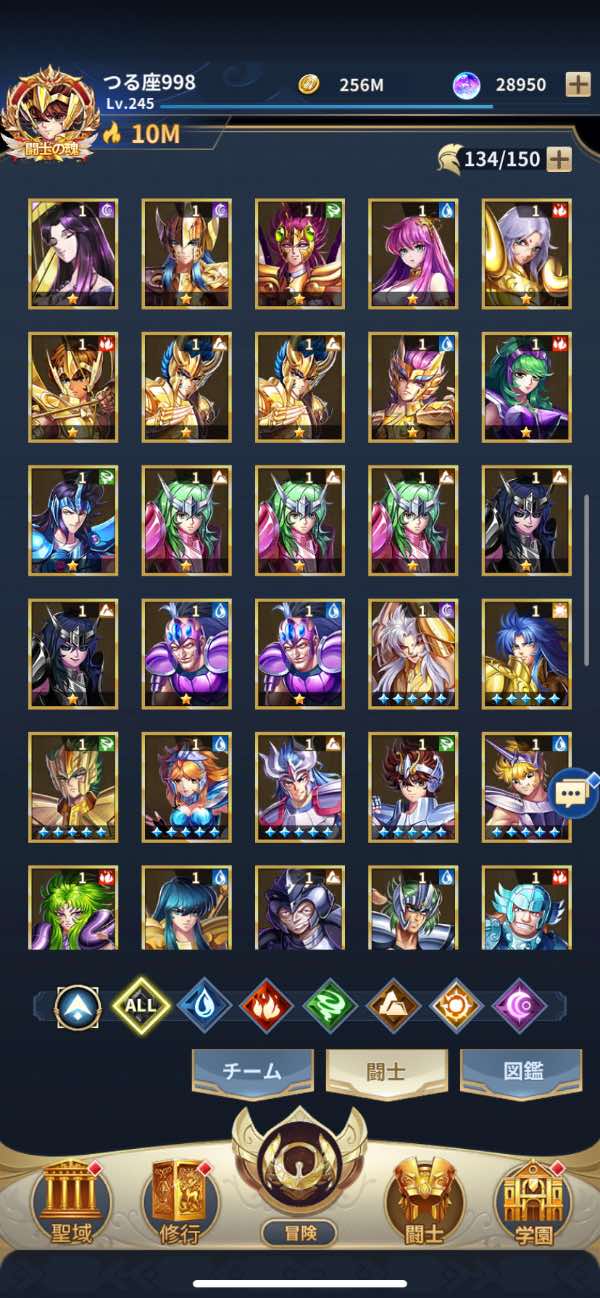Filter fighters by dark moon element
This screenshot has width=600, height=1298.
[520, 1005]
